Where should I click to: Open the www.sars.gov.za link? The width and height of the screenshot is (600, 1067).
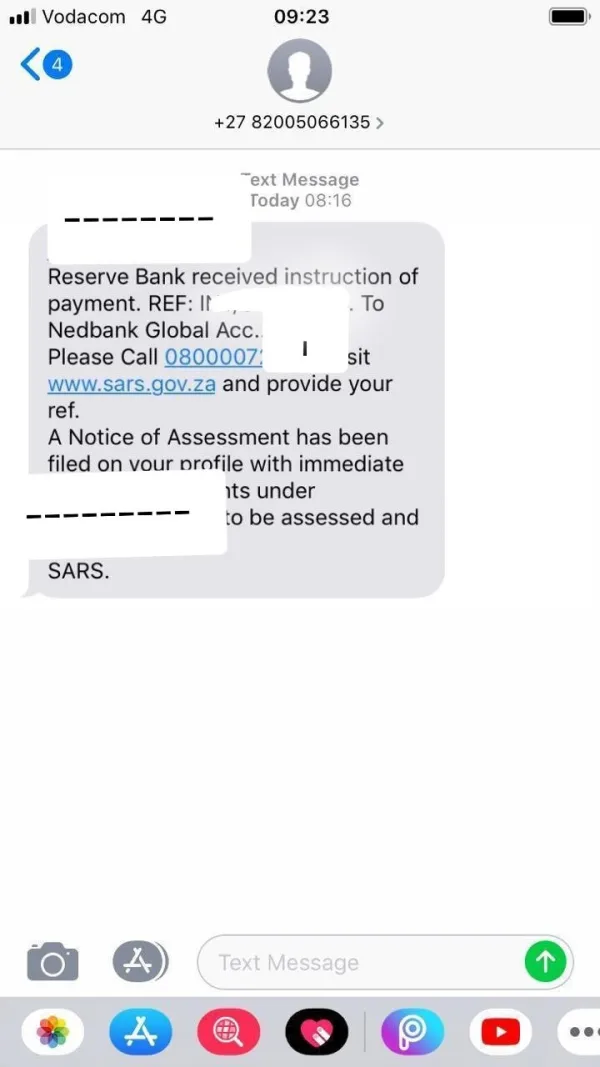click(x=131, y=384)
